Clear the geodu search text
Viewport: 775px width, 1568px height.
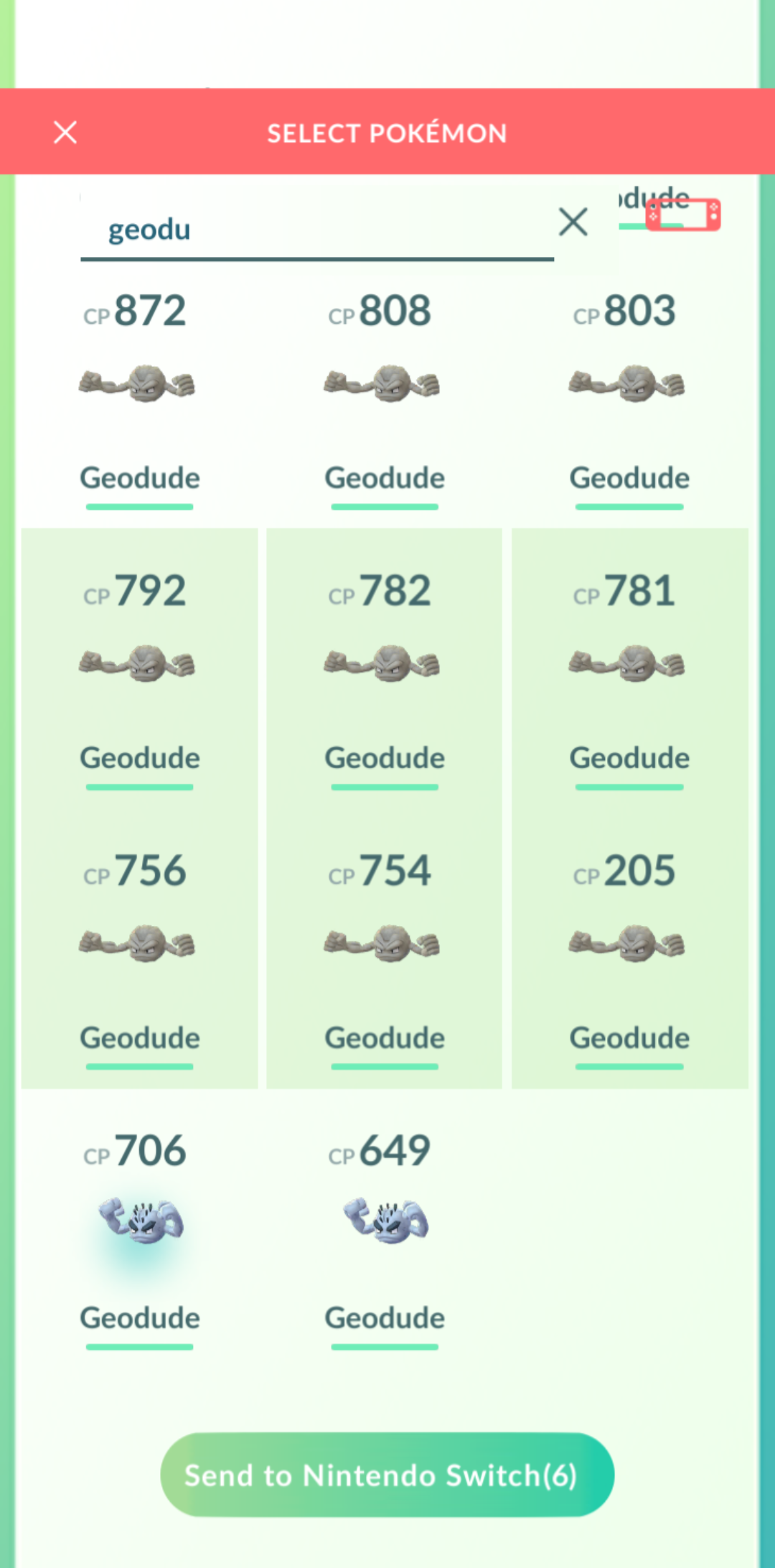coord(573,222)
